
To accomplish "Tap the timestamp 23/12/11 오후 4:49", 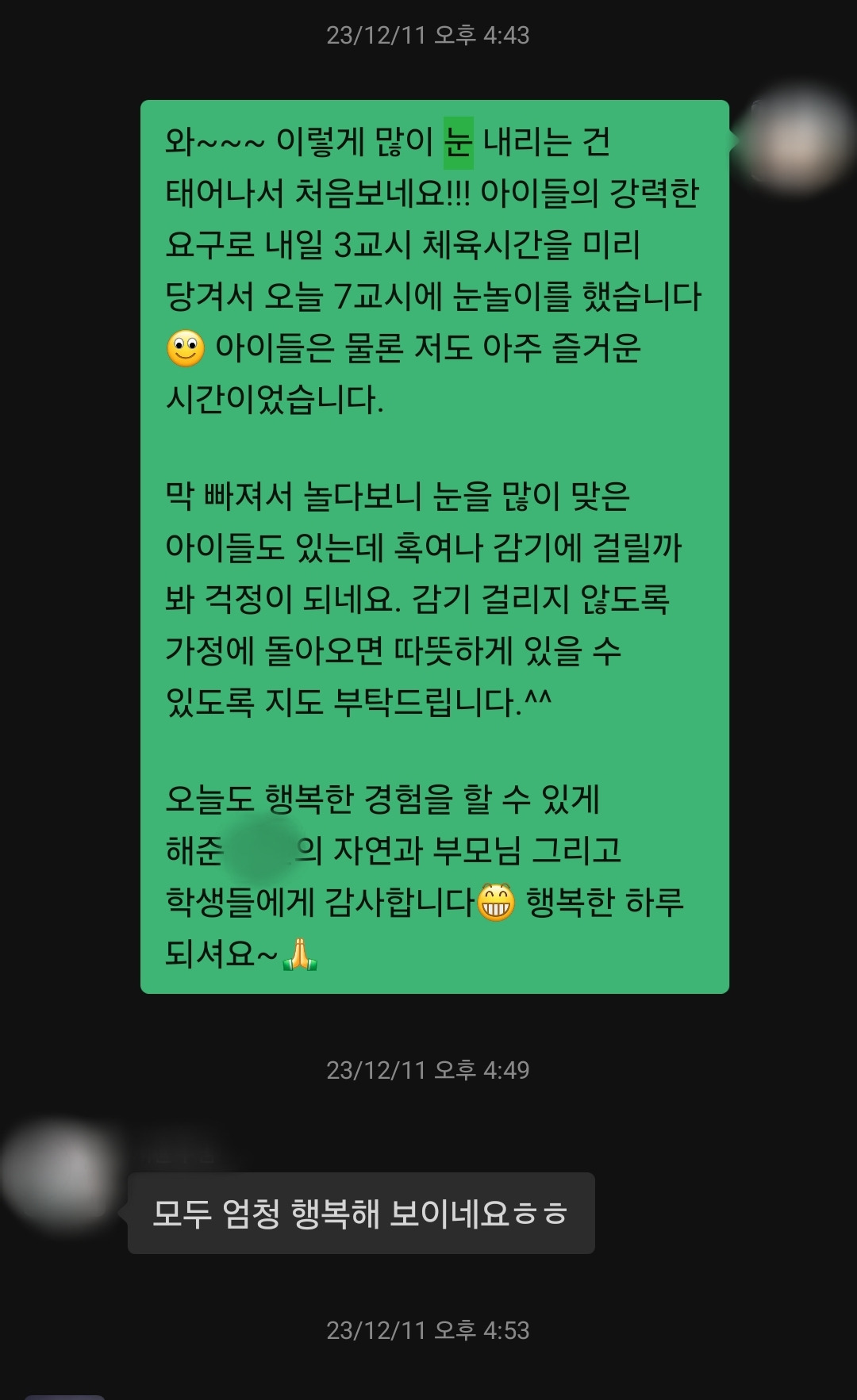I will coord(428,1068).
